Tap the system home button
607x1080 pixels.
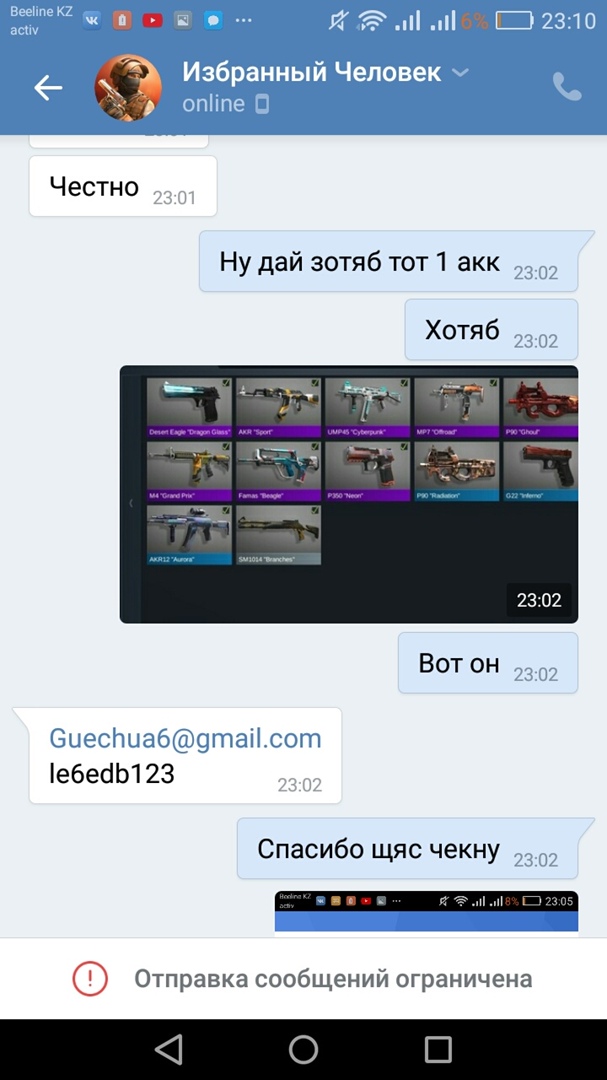(x=303, y=1049)
